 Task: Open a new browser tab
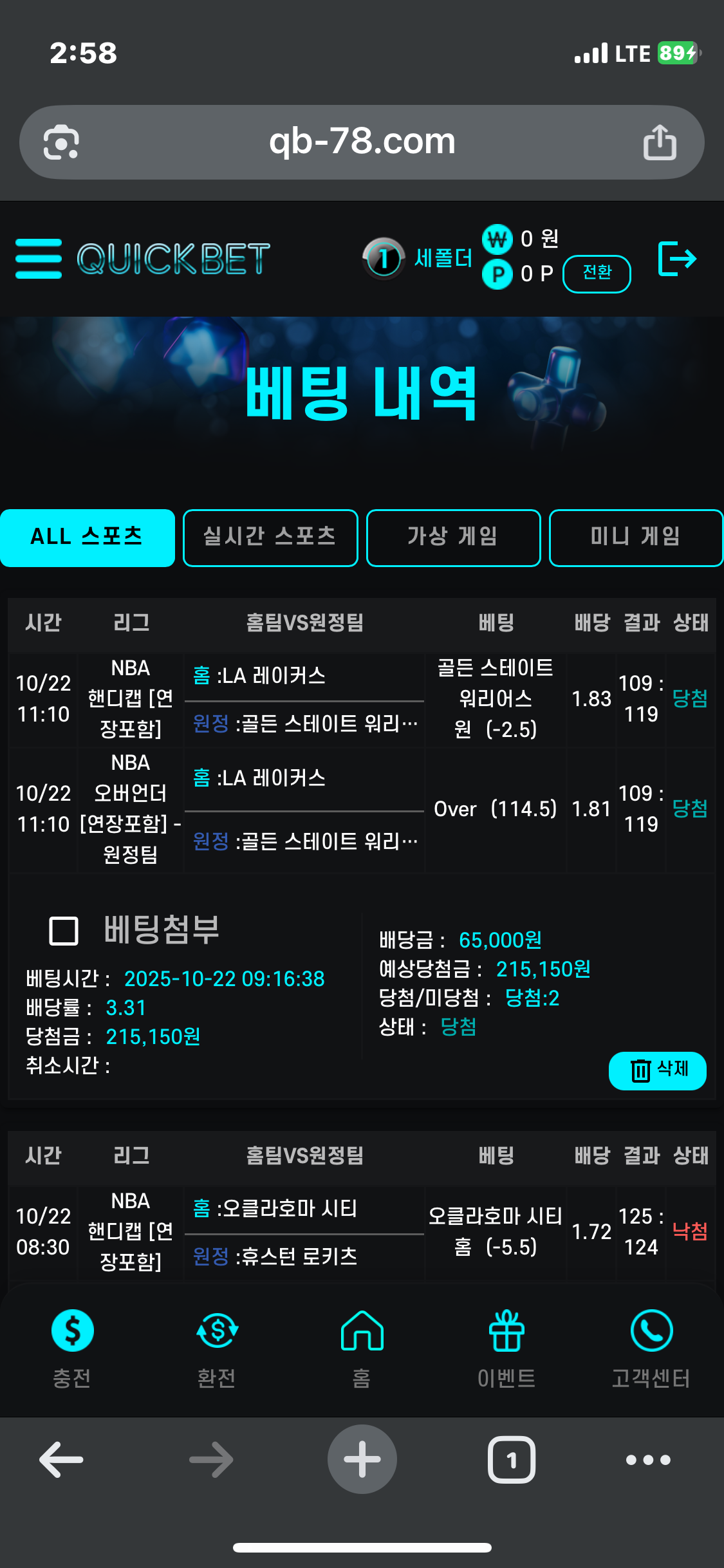362,1460
